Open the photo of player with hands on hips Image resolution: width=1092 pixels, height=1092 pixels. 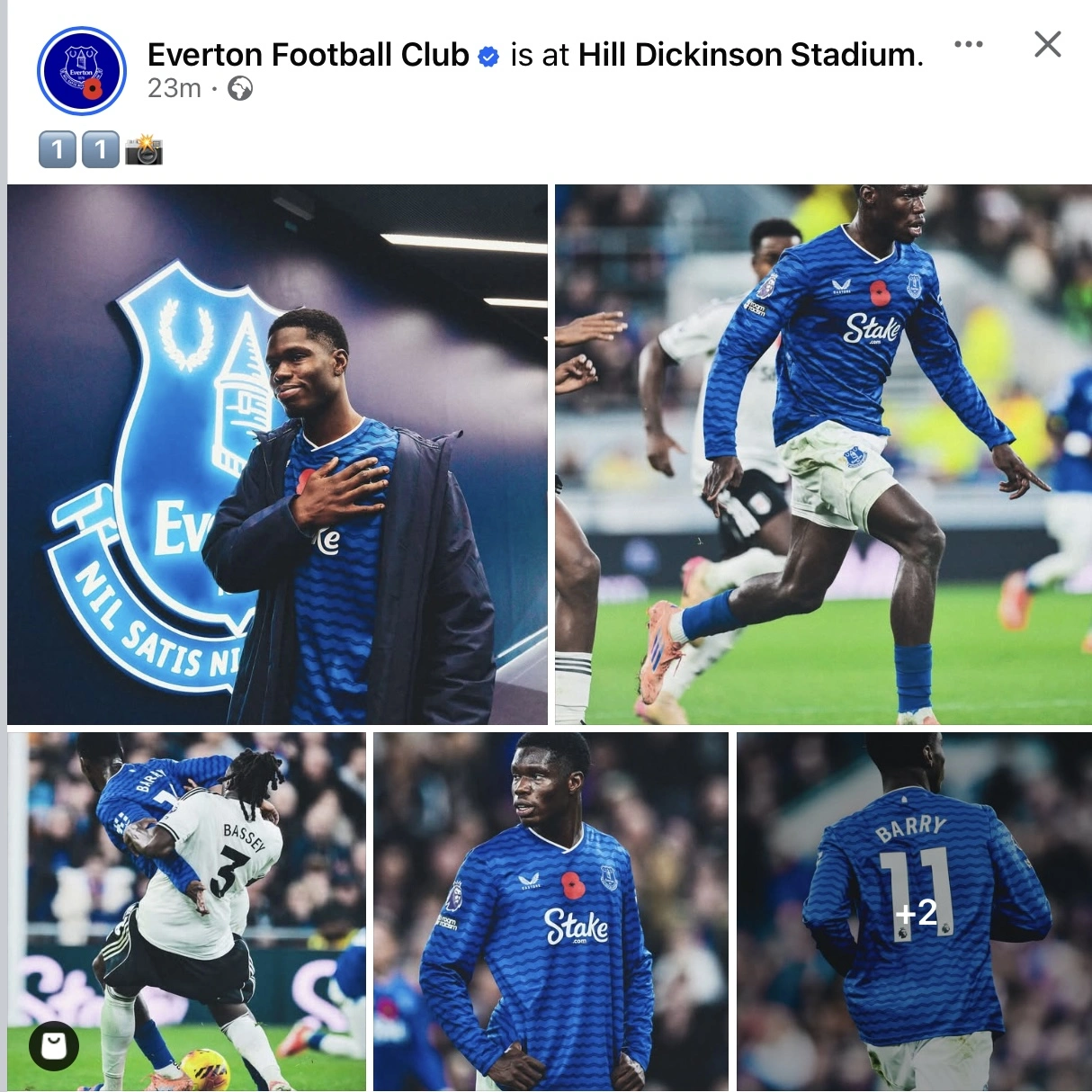[550, 910]
